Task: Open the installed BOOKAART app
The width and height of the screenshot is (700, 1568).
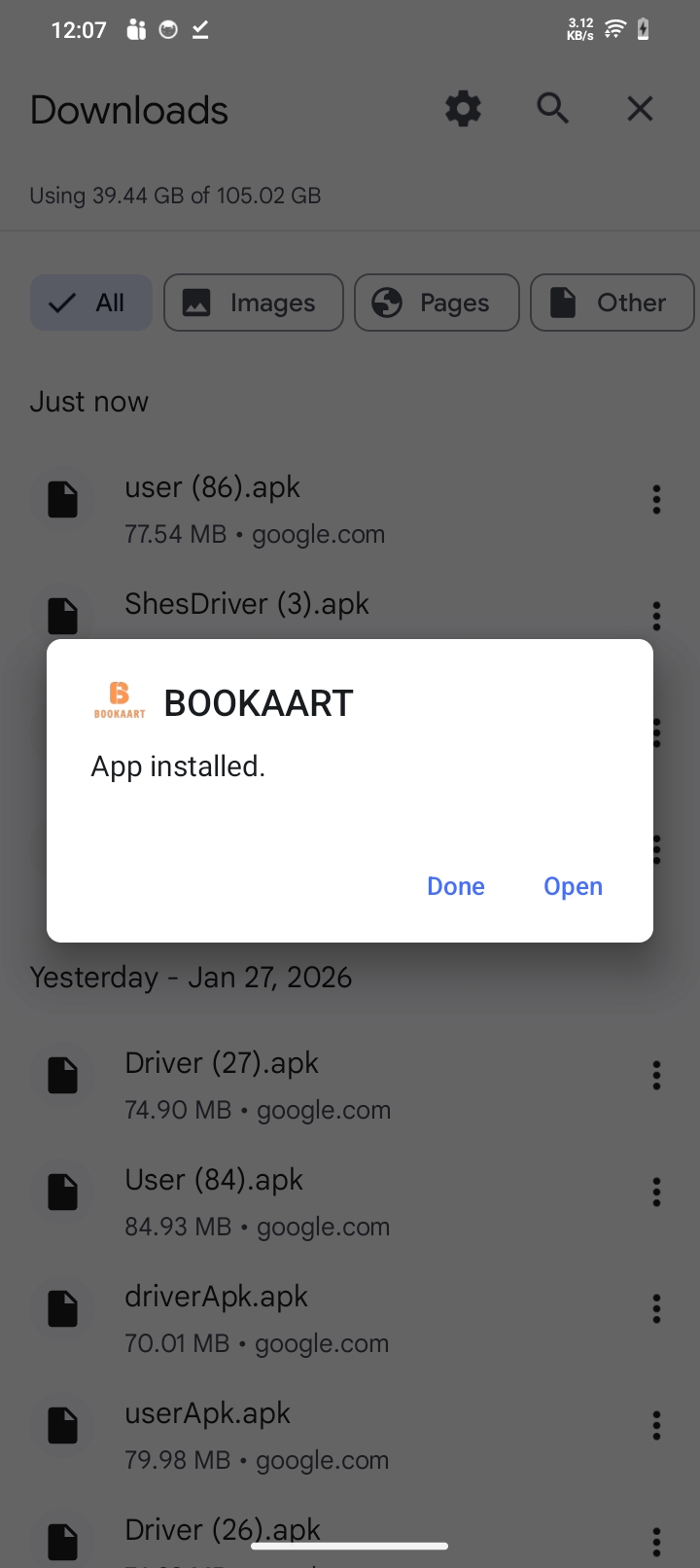Action: click(x=573, y=886)
